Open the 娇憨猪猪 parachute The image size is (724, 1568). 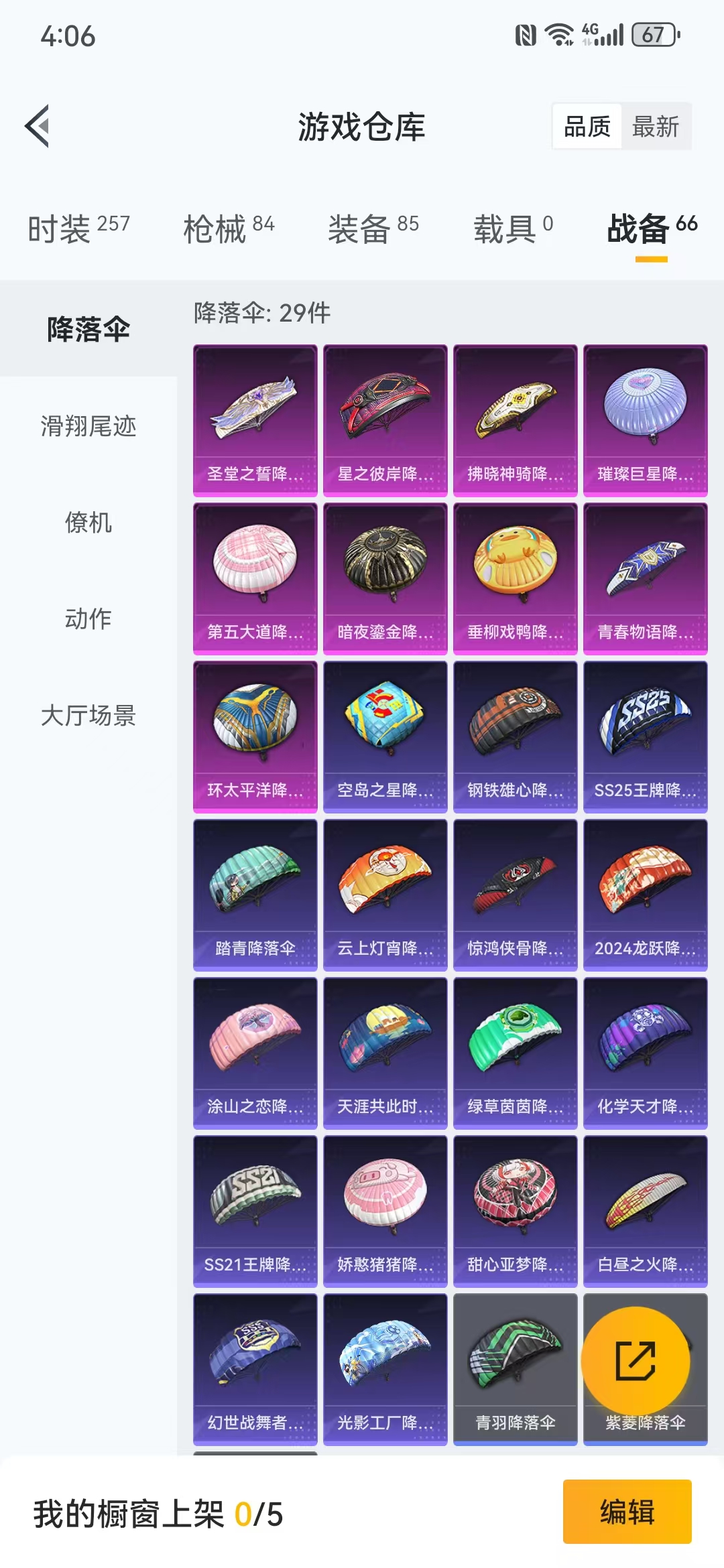[385, 1212]
